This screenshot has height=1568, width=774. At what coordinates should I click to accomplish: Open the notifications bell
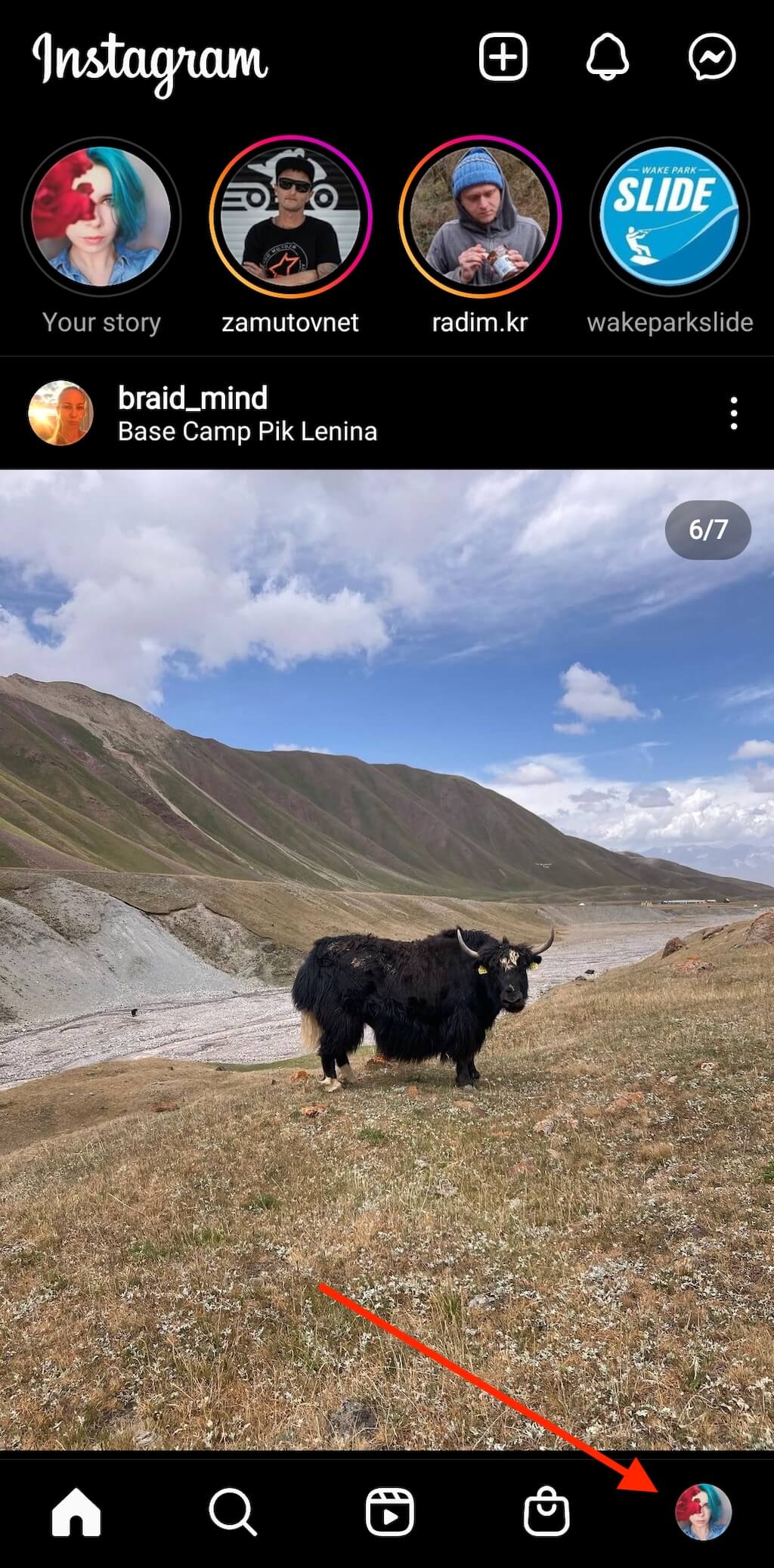[x=608, y=57]
